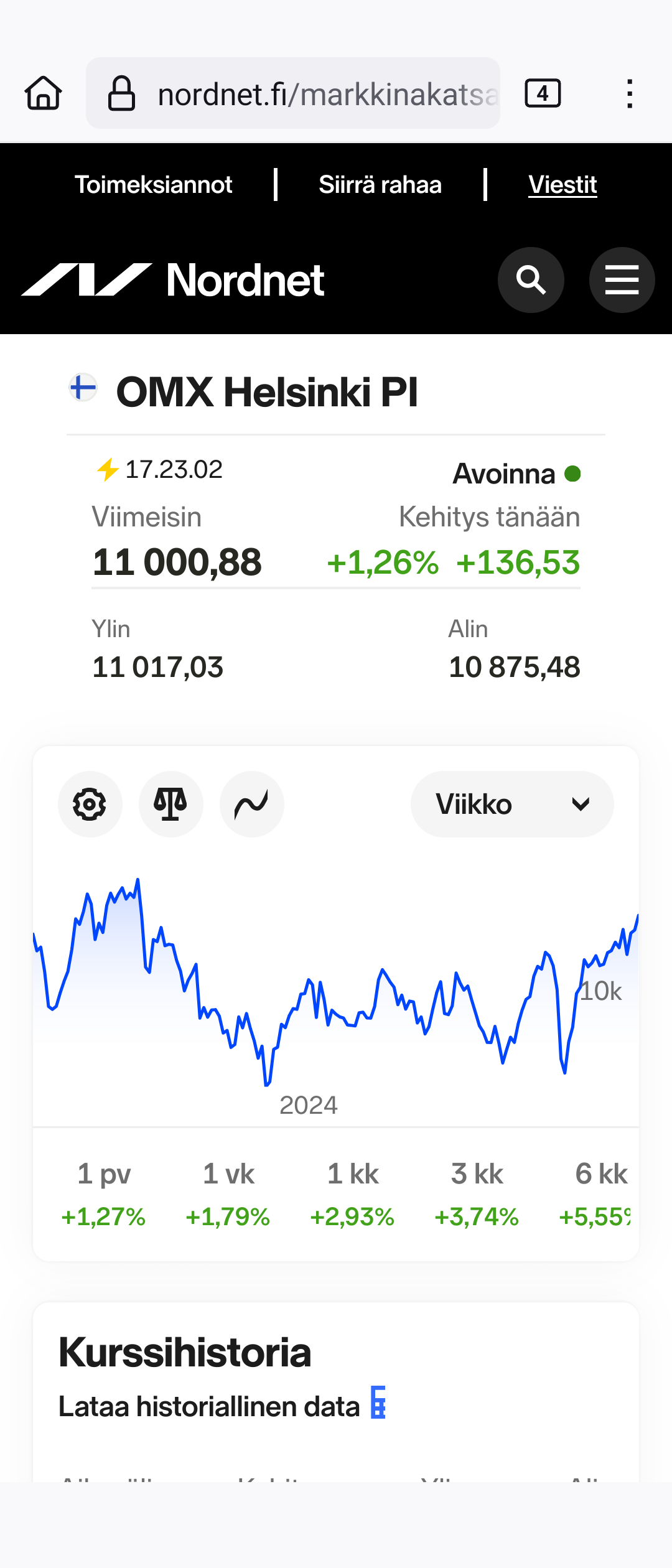The width and height of the screenshot is (672, 1568).
Task: Open chart settings gear
Action: 90,804
